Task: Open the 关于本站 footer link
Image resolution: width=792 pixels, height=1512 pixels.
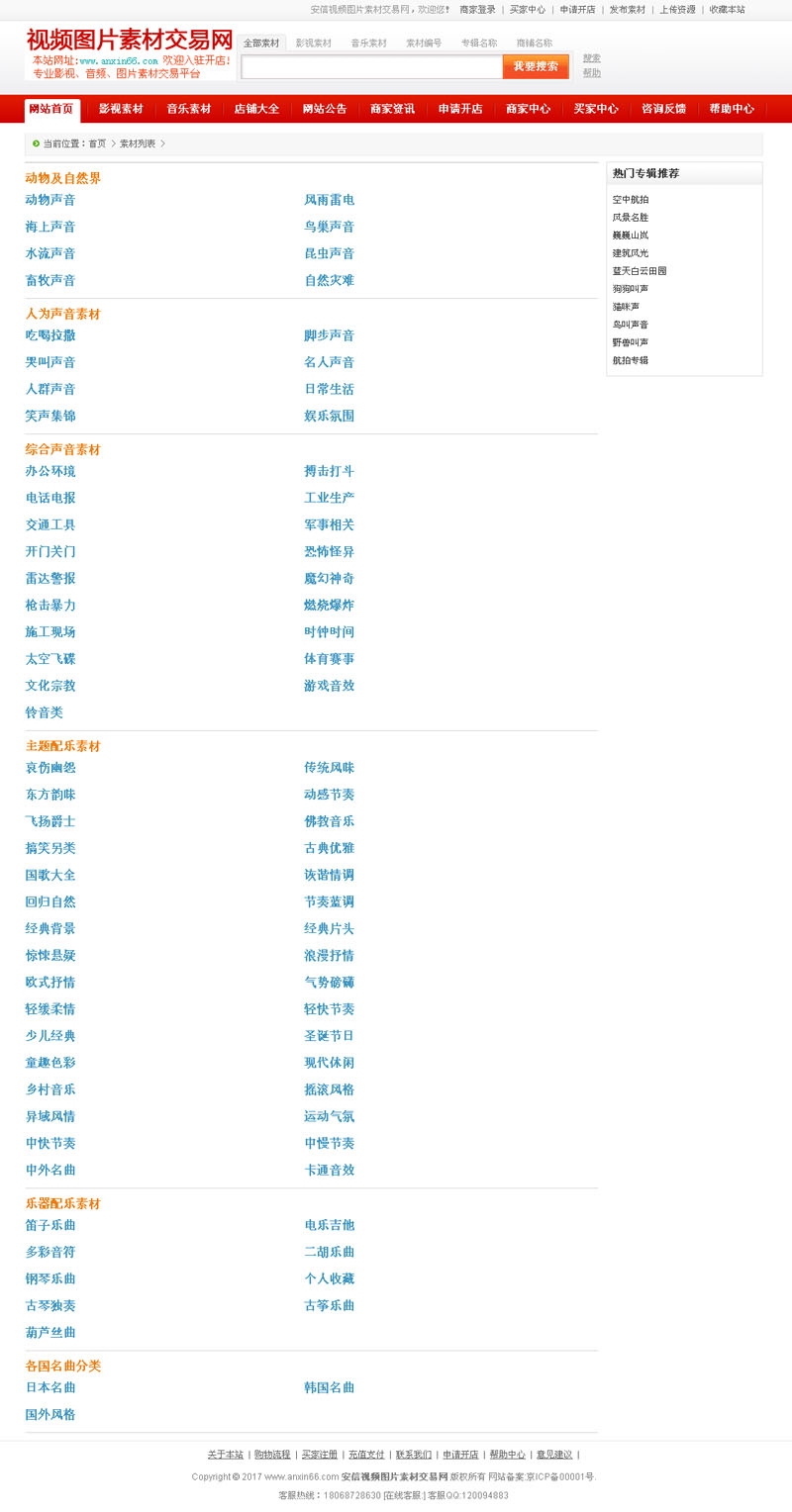Action: pos(226,1455)
